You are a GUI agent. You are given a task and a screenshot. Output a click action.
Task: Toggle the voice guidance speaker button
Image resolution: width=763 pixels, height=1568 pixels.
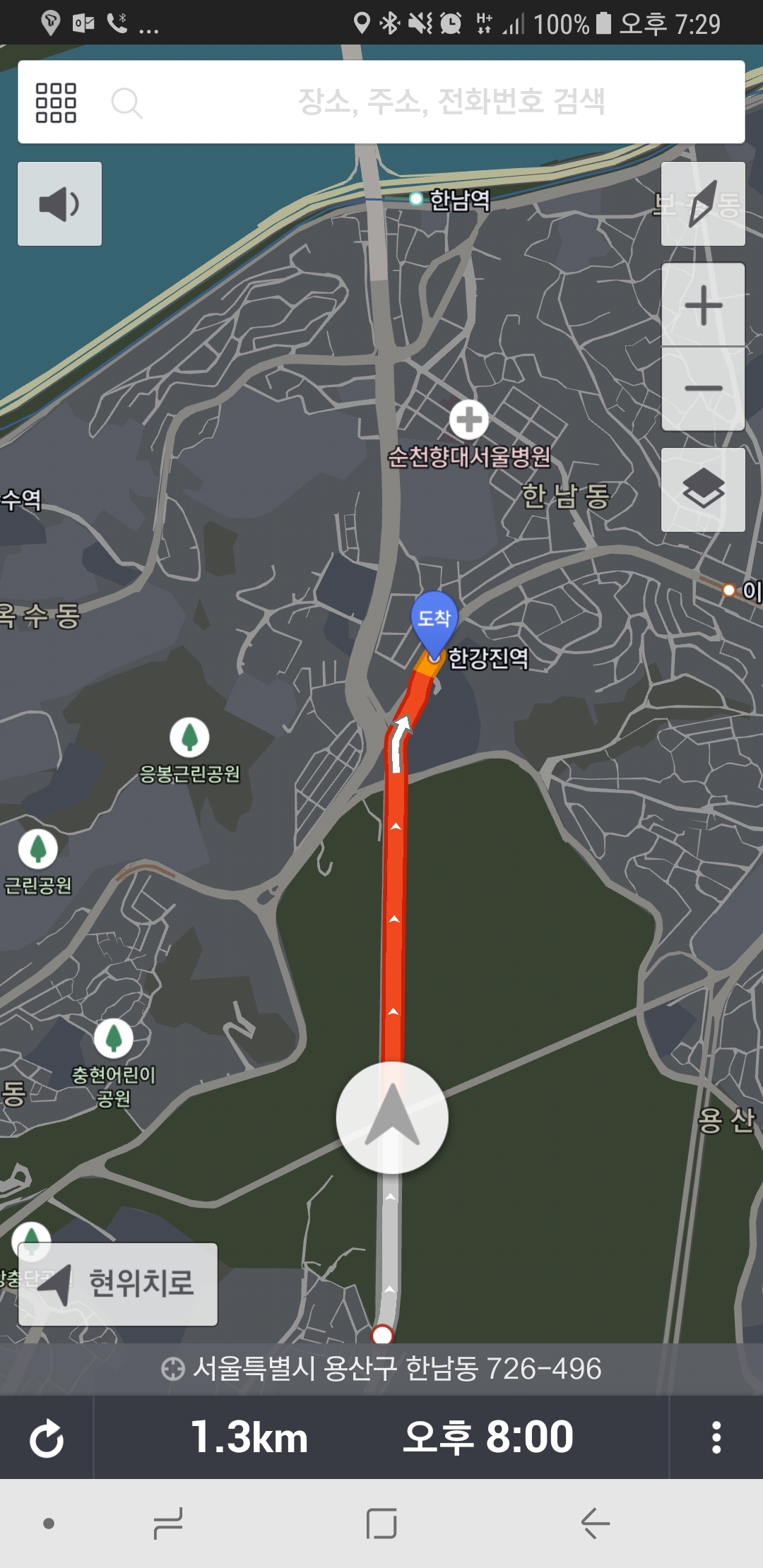tap(60, 204)
